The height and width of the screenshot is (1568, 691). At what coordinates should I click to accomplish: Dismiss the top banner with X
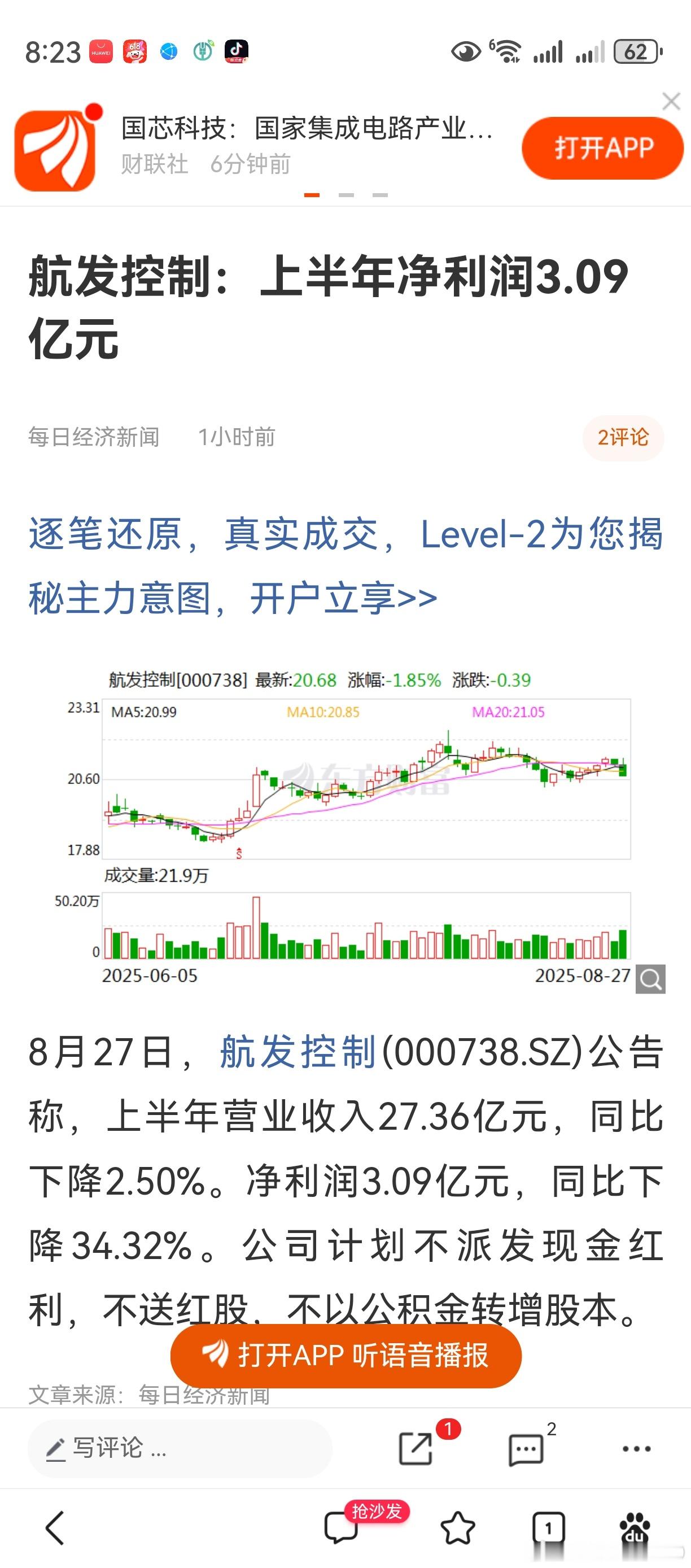(671, 101)
